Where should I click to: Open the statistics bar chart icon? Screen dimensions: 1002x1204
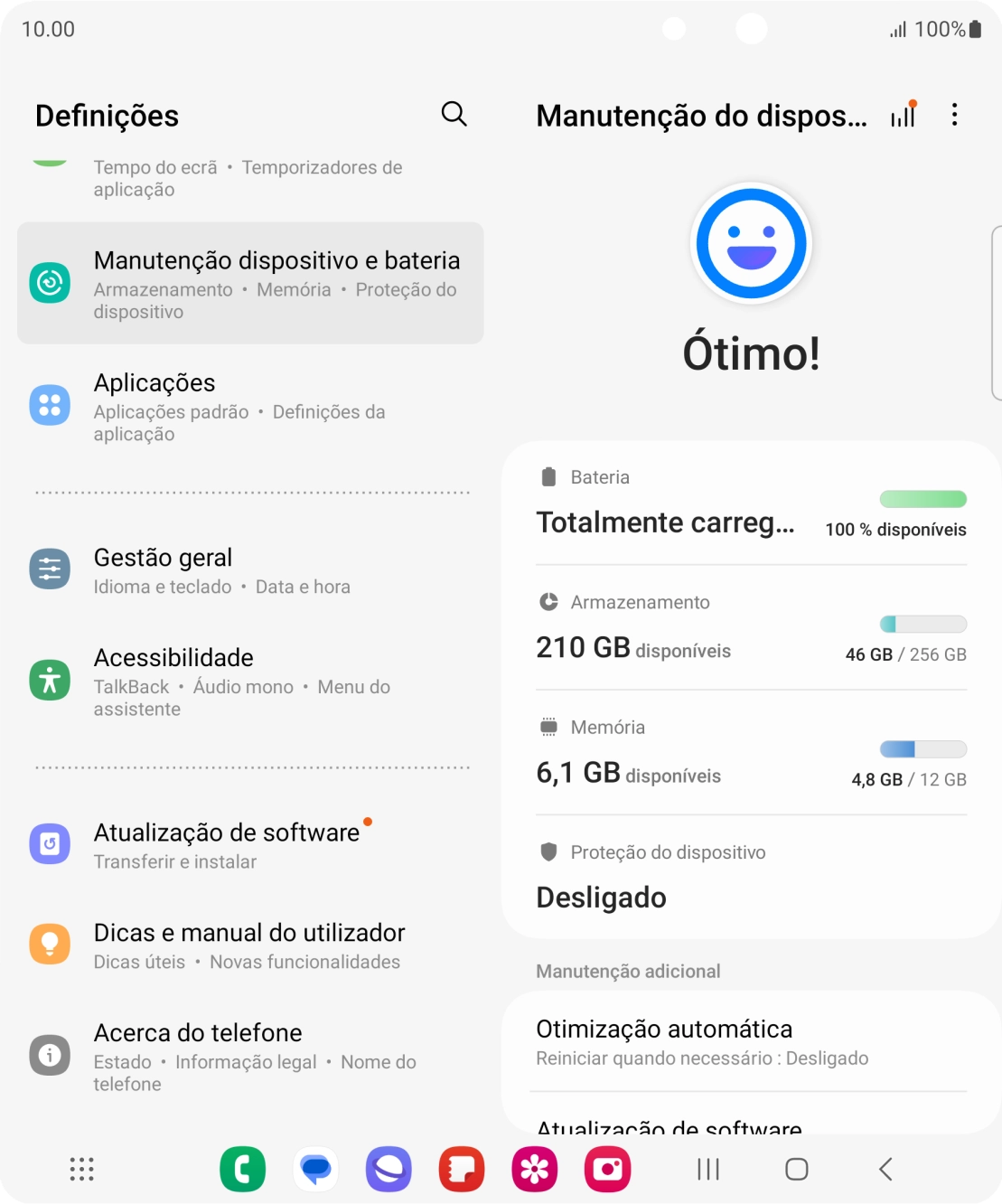tap(902, 116)
